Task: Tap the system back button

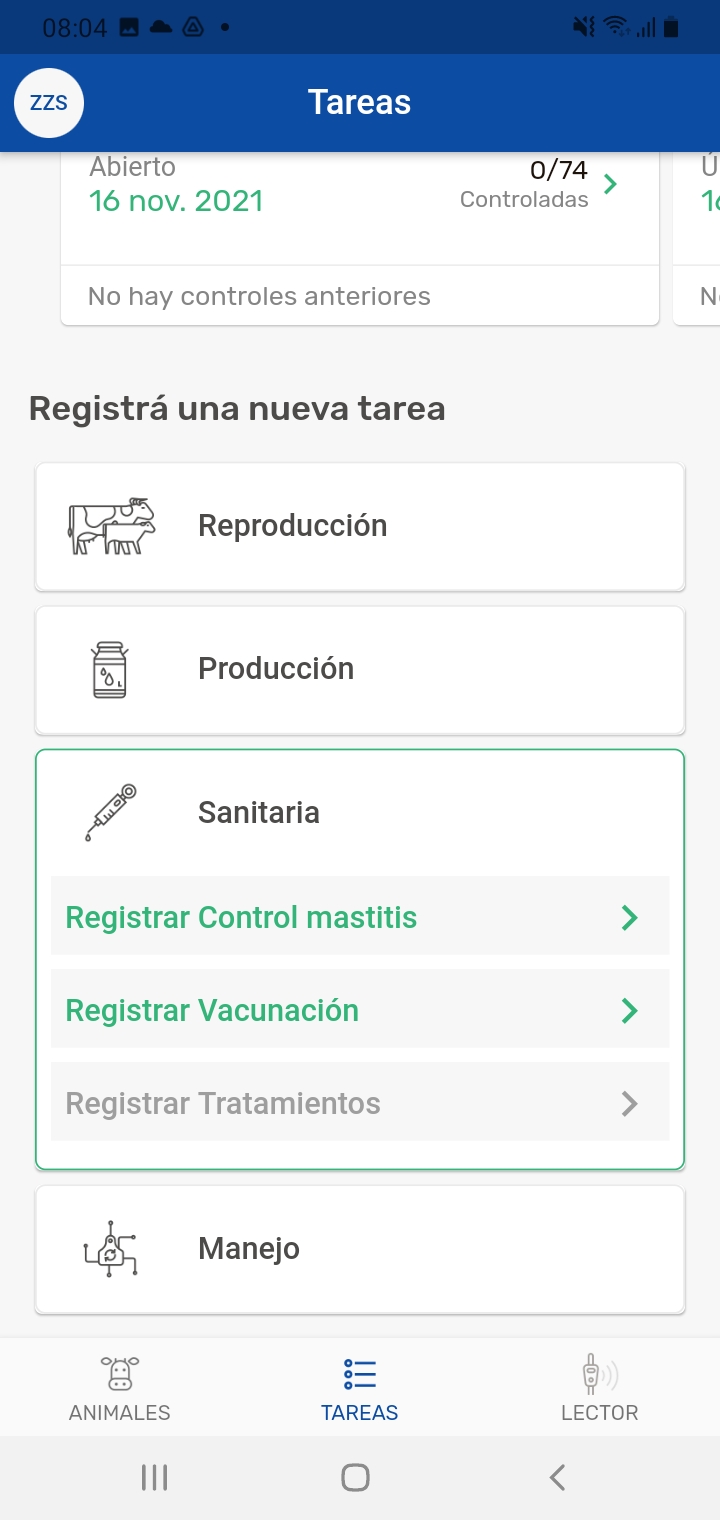Action: (x=558, y=1477)
